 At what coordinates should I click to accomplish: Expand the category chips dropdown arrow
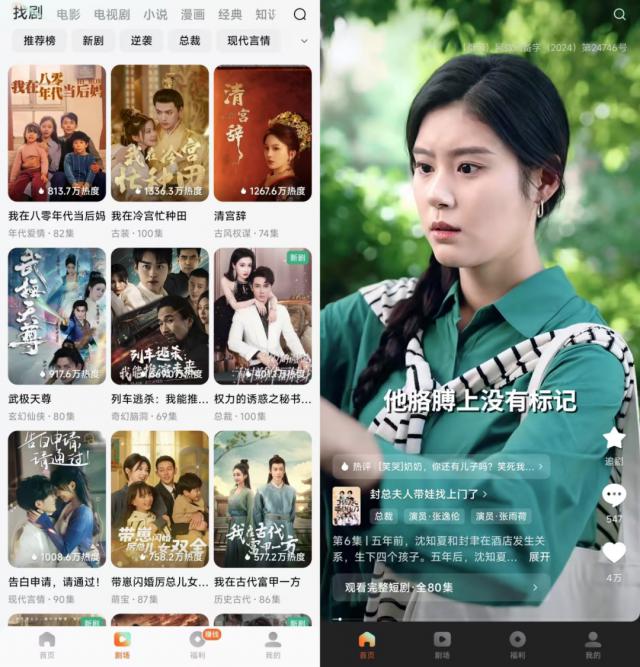[304, 41]
